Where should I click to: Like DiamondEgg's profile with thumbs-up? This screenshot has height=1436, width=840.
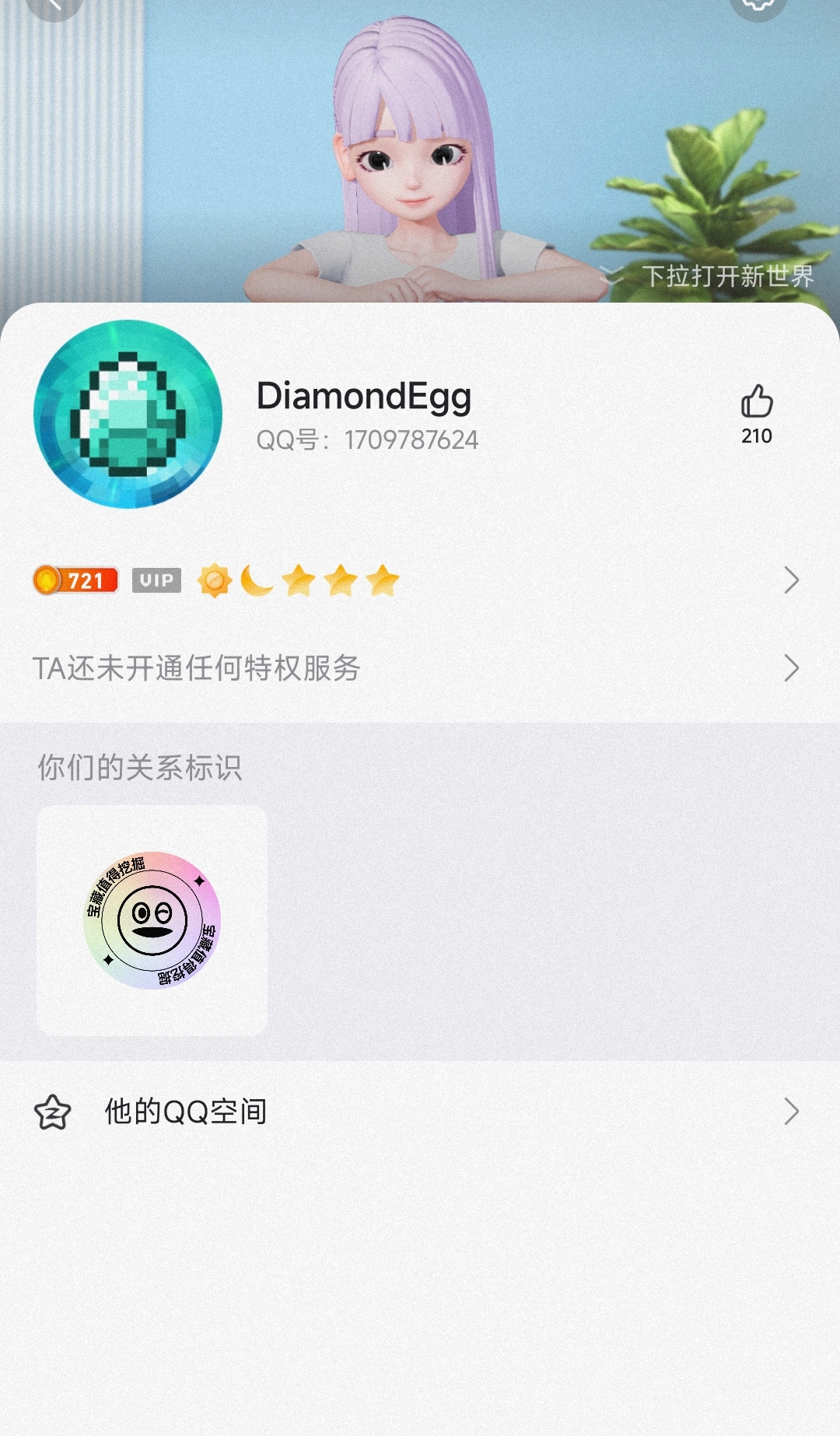[x=756, y=403]
